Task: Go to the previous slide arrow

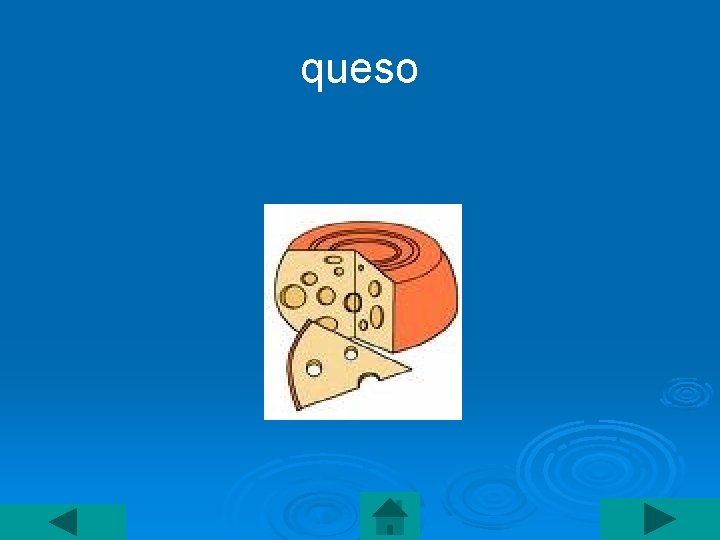Action: pos(62,522)
